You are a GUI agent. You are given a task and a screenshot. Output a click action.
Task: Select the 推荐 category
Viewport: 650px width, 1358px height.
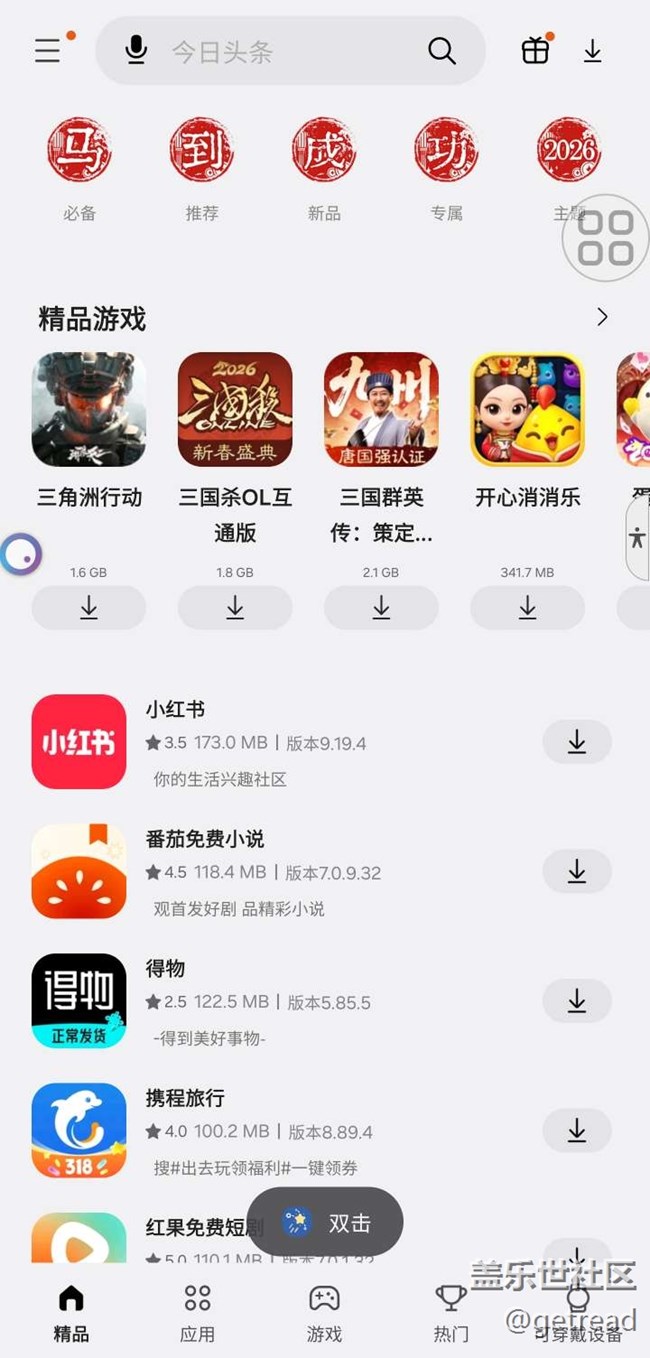[x=201, y=165]
